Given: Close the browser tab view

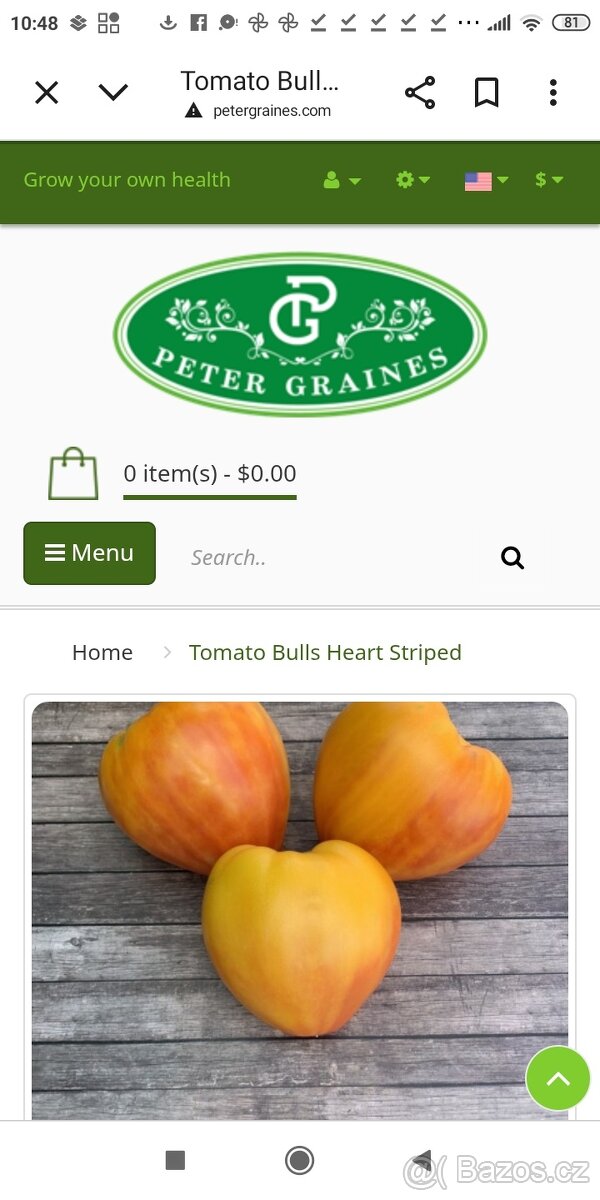Looking at the screenshot, I should point(46,93).
